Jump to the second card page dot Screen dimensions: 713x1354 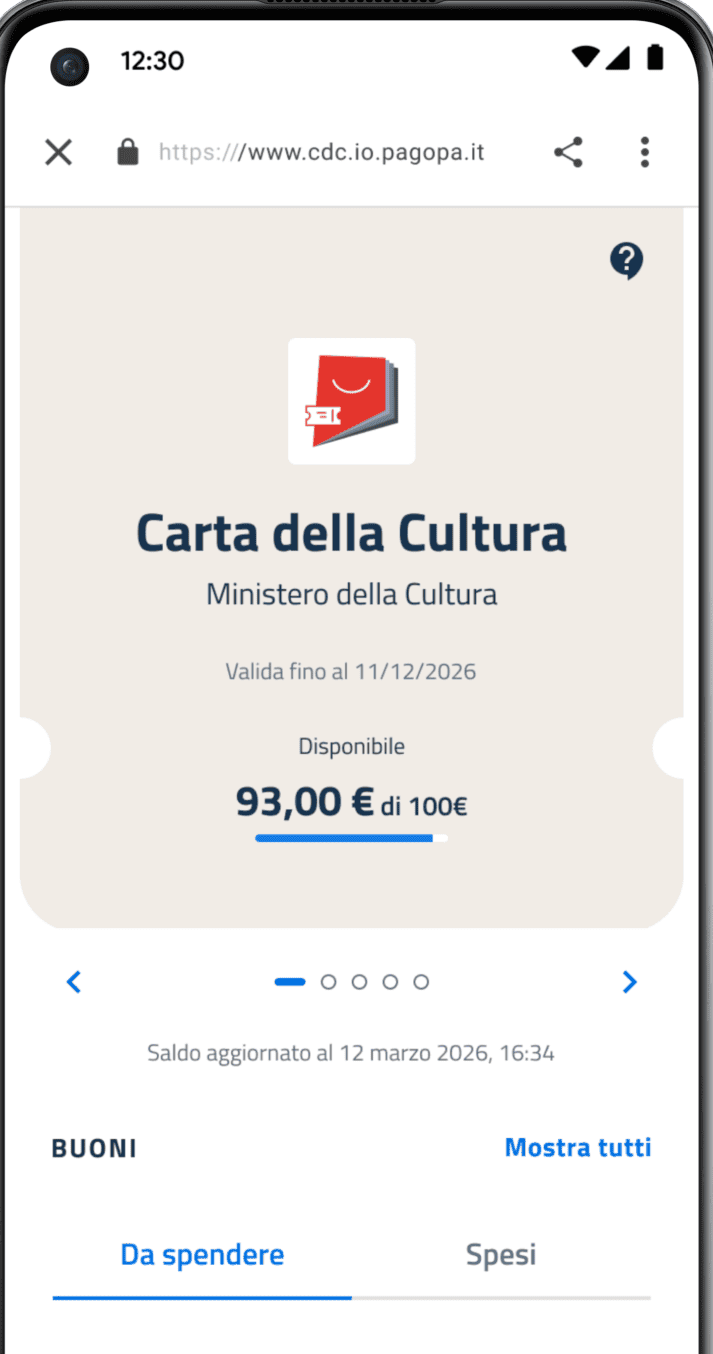click(328, 982)
